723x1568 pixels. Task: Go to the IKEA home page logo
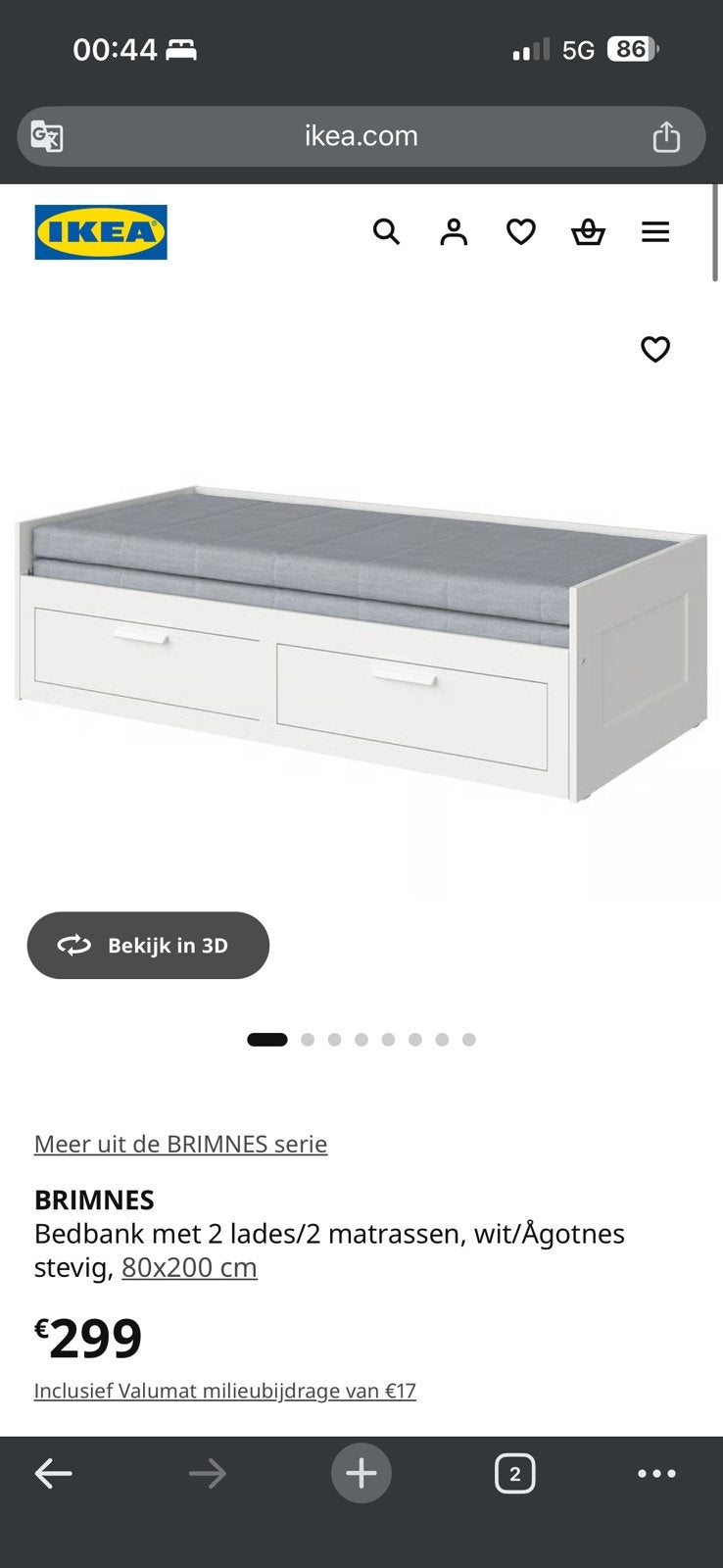pos(101,232)
